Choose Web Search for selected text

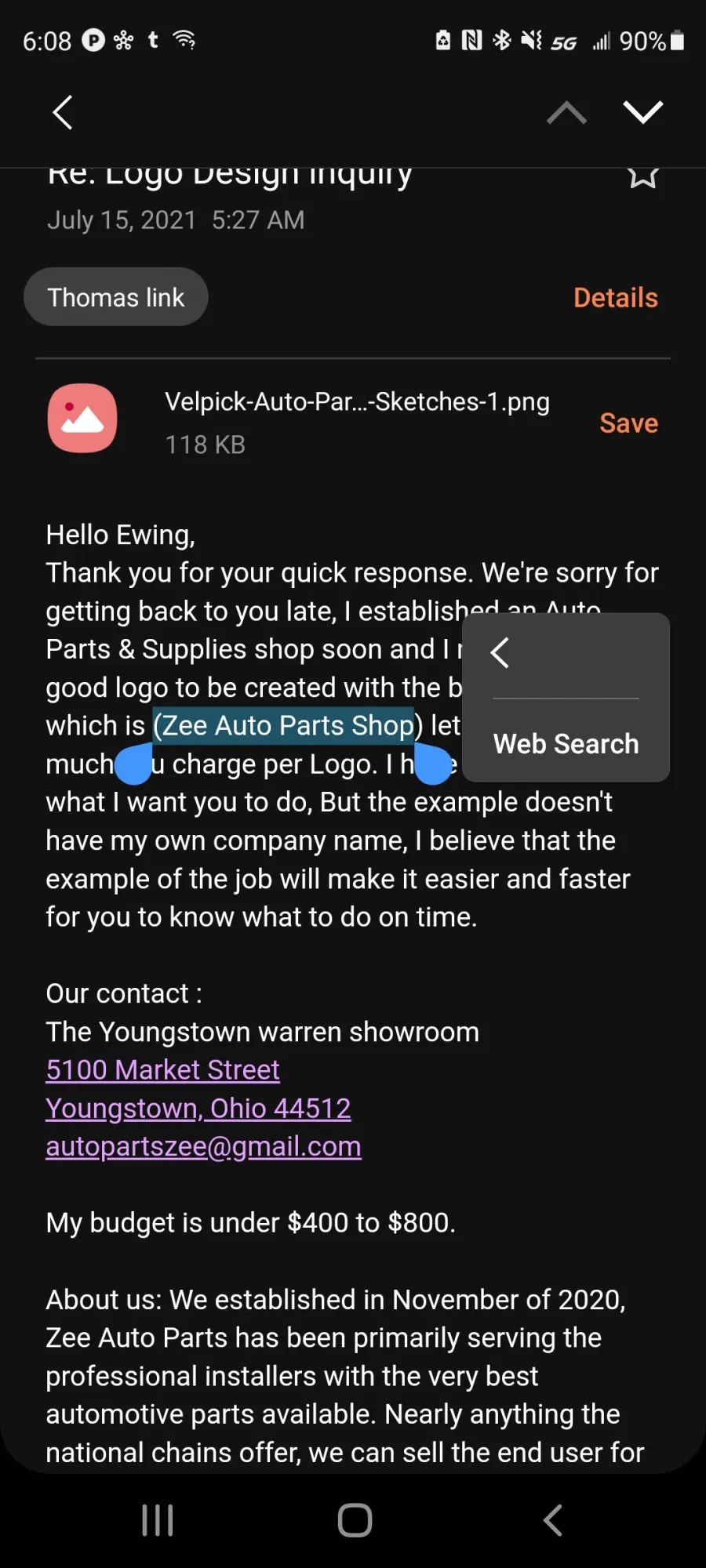click(x=566, y=743)
